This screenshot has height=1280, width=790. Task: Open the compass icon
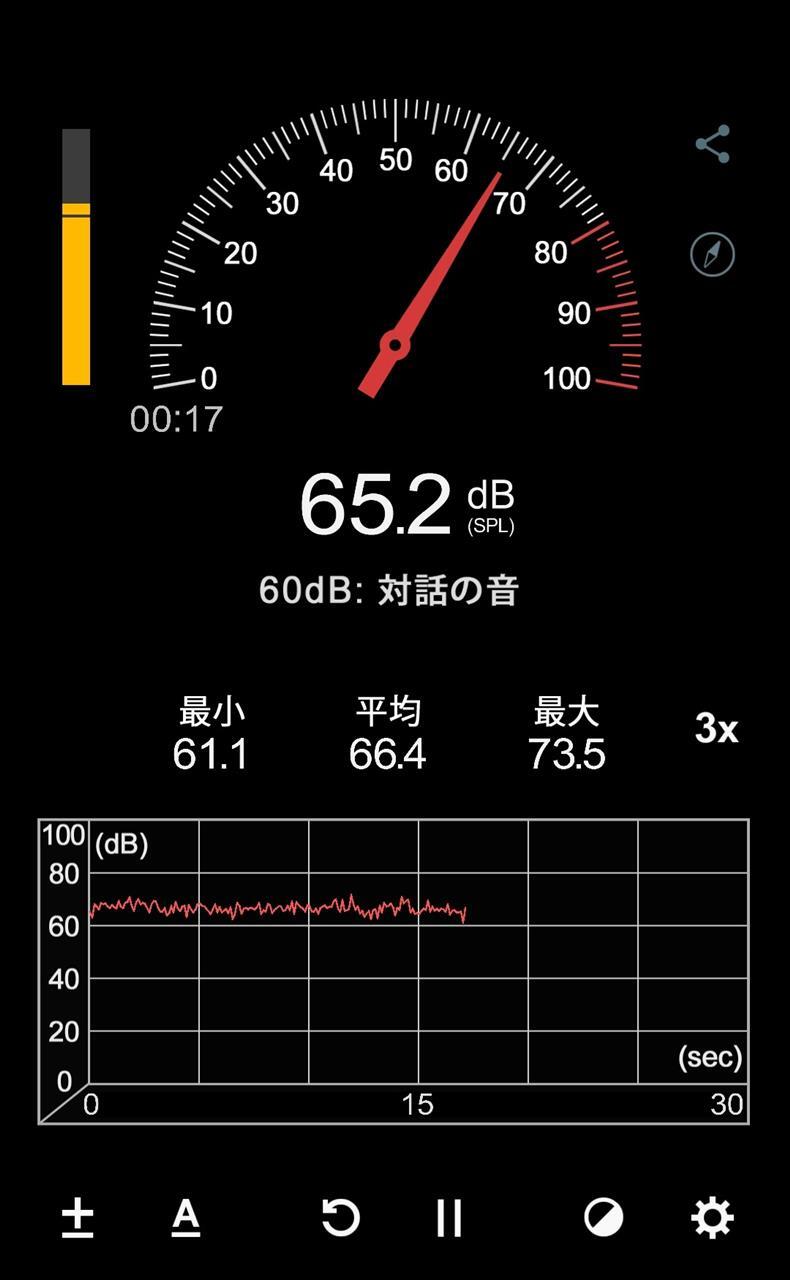point(713,254)
